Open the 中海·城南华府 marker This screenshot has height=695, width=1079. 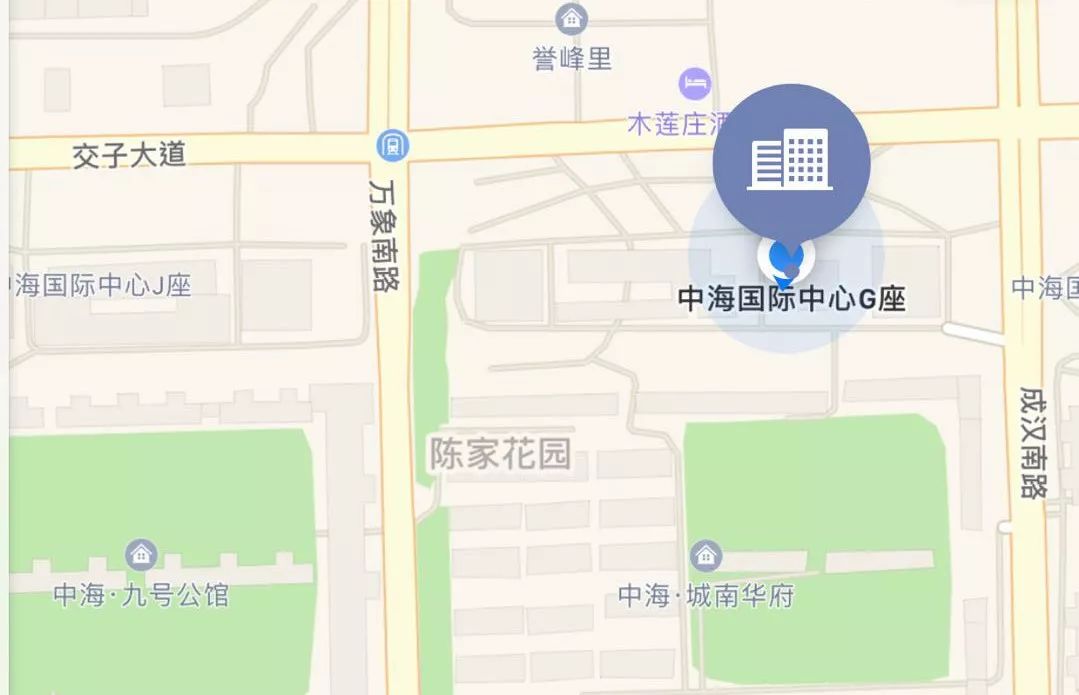[705, 555]
